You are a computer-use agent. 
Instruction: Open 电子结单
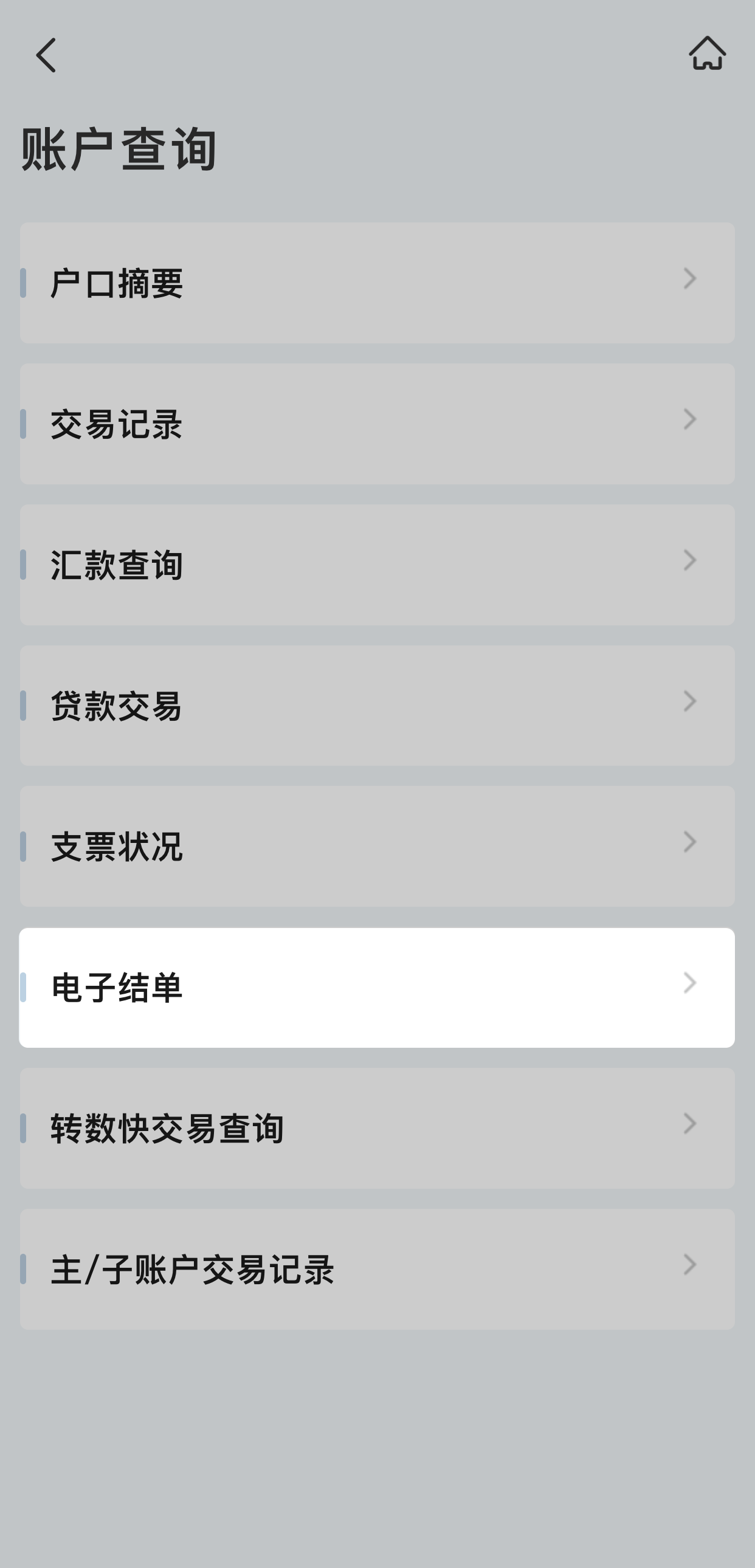click(377, 988)
